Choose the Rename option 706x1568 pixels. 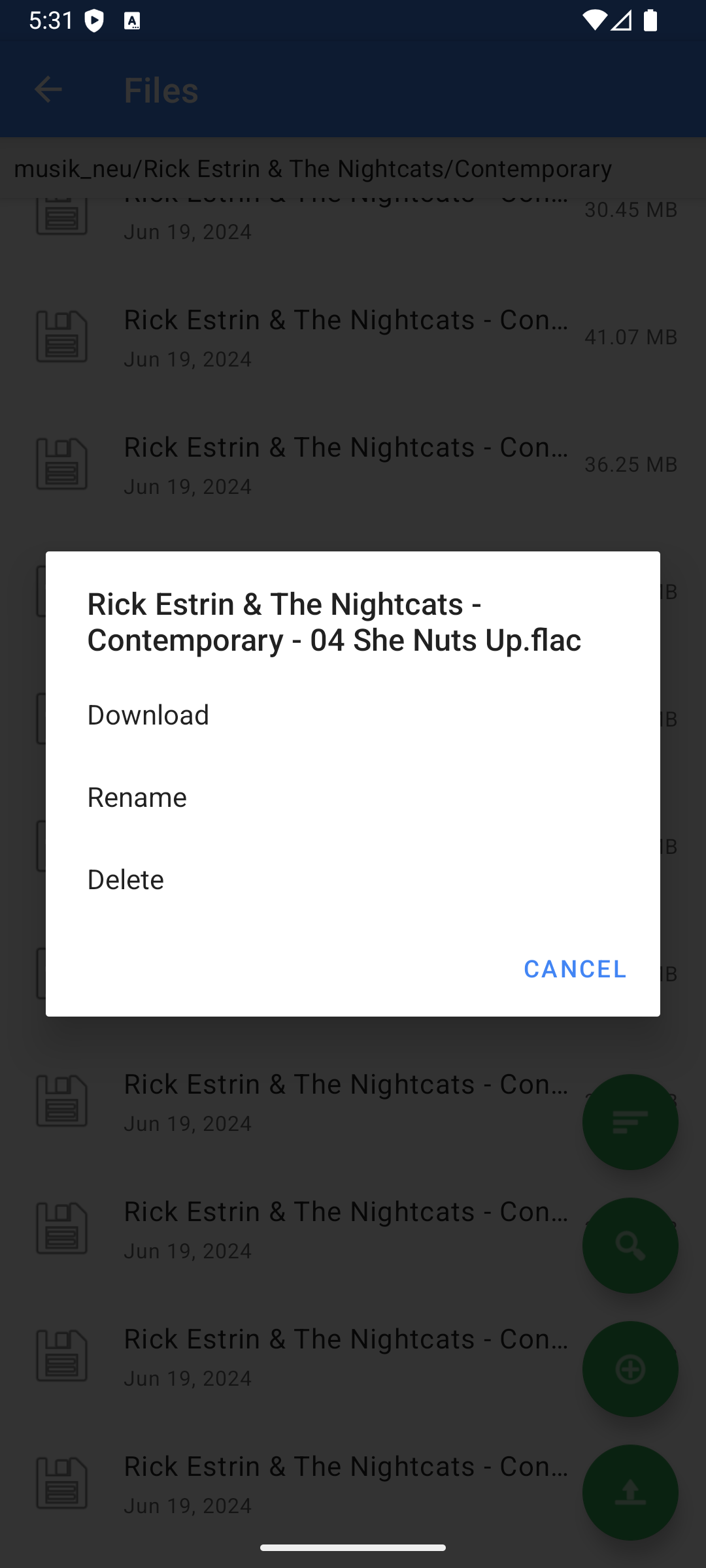353,797
